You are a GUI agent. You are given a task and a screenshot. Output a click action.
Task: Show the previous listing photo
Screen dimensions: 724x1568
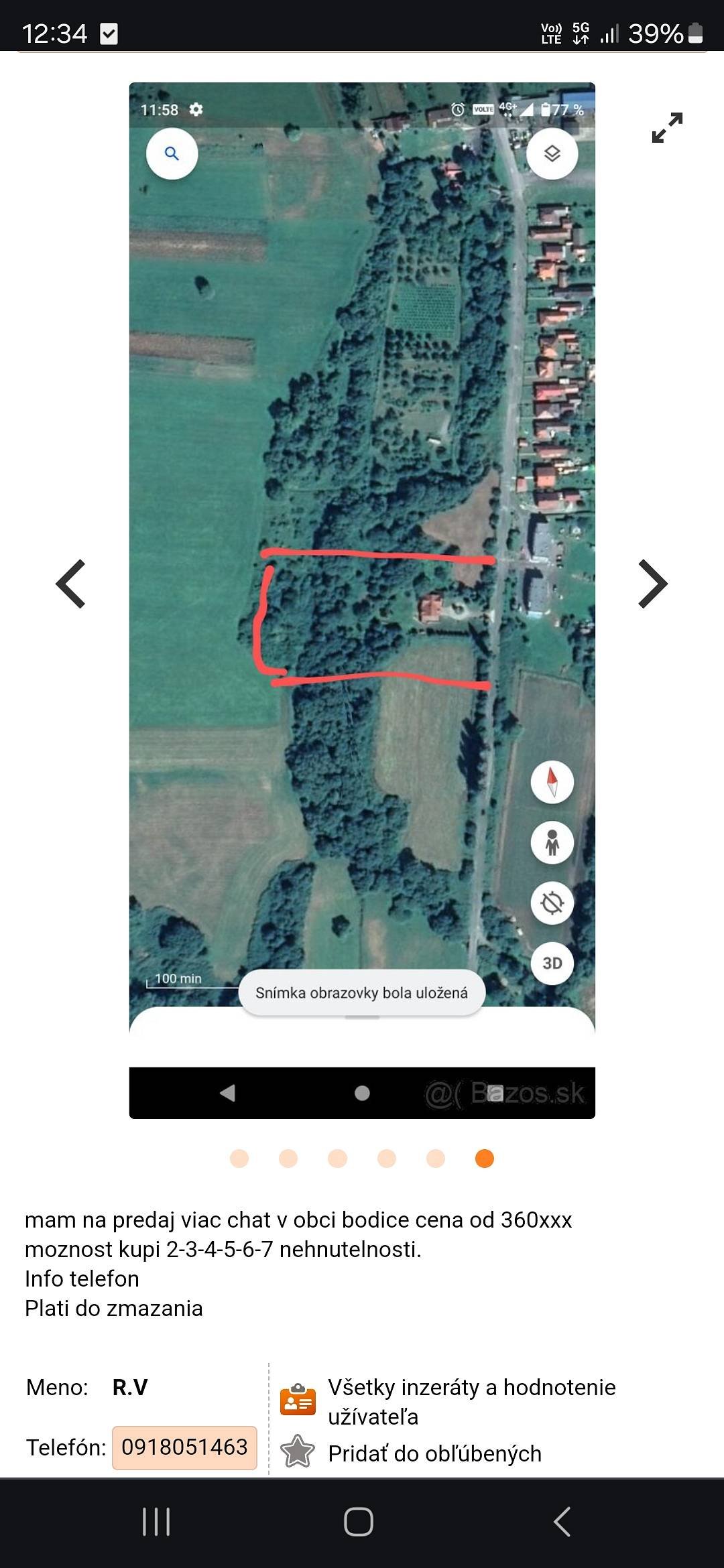pos(71,584)
